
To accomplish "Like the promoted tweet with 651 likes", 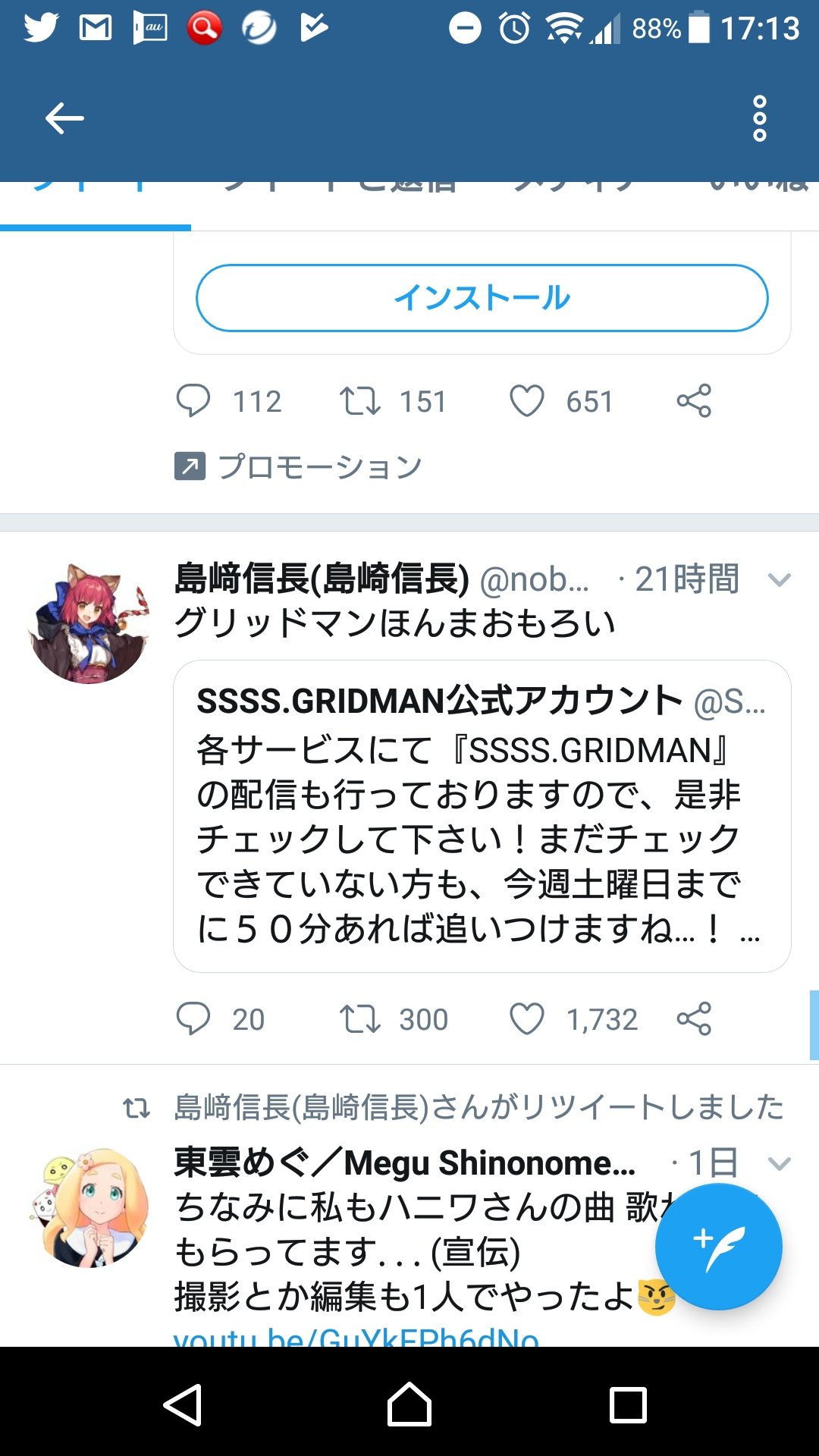I will coord(527,400).
